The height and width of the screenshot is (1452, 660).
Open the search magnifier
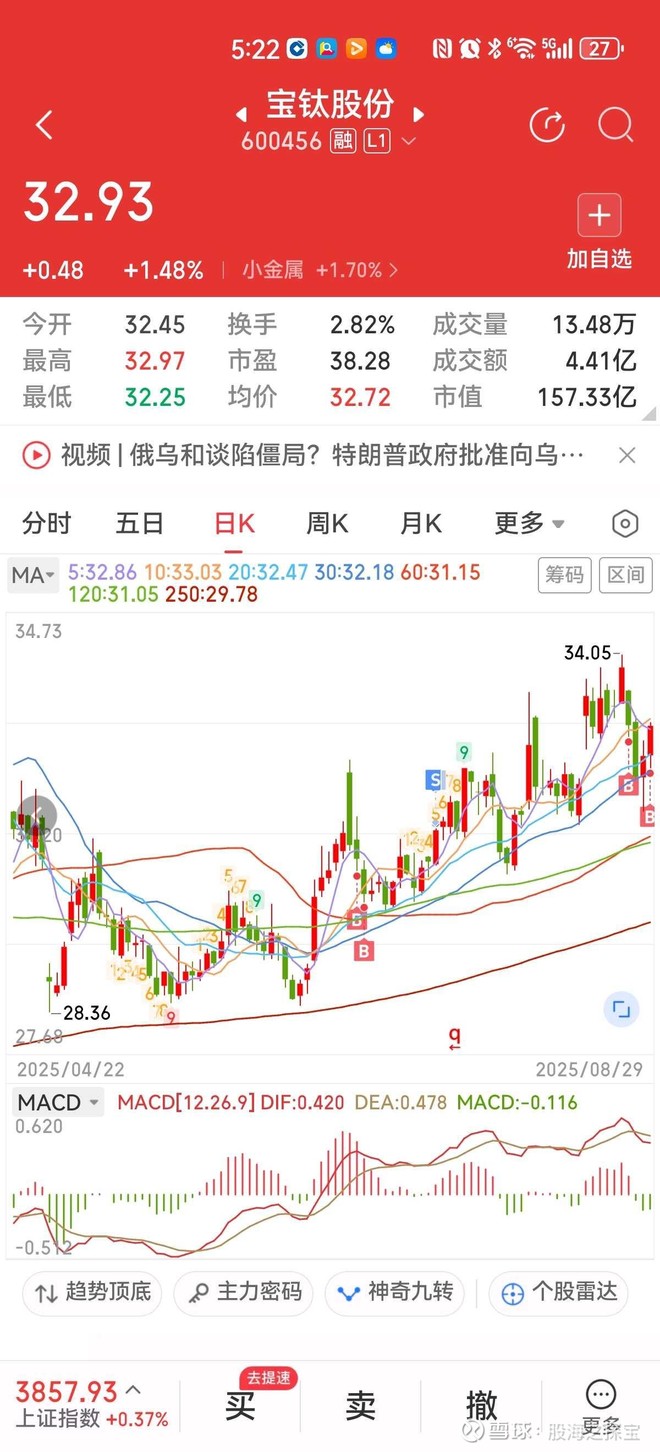615,125
